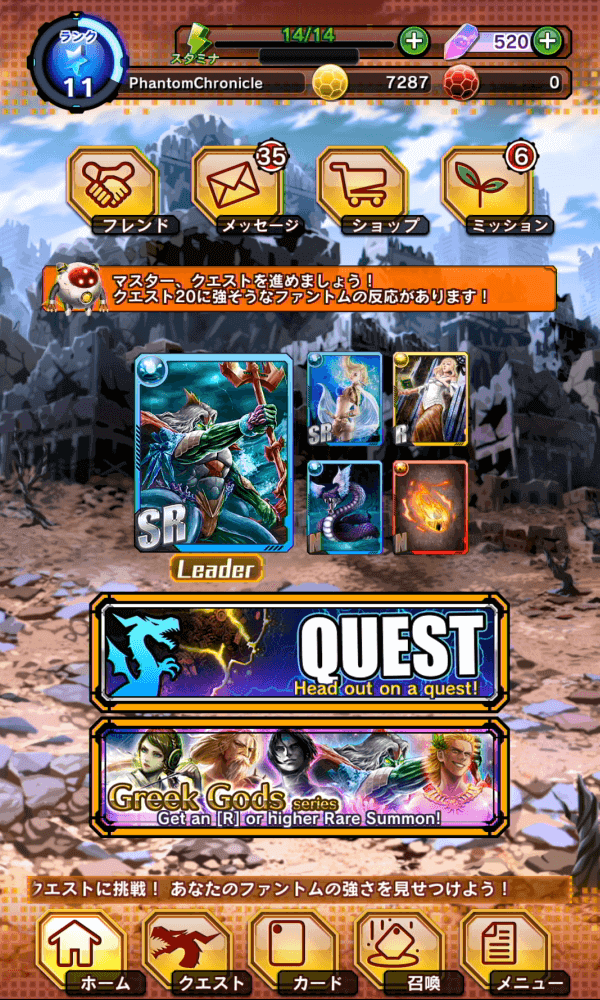
Task: View the Leader SR card
Action: click(x=214, y=452)
